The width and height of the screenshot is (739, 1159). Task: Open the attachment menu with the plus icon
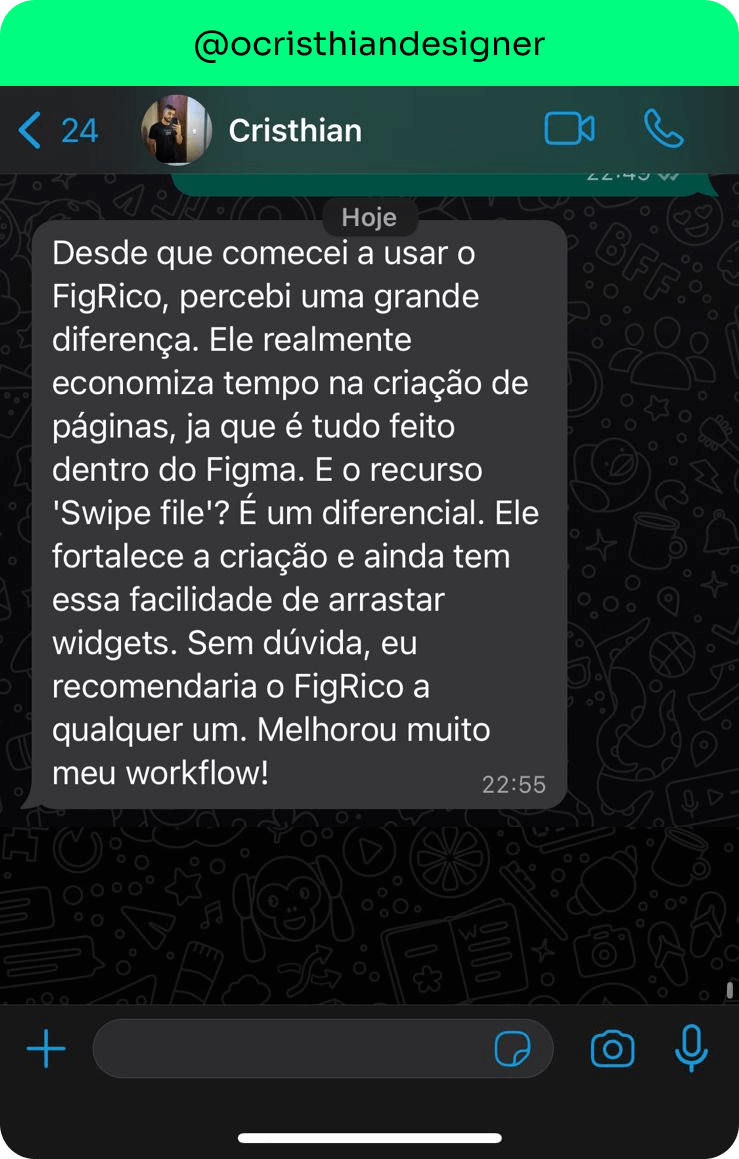tap(45, 1048)
